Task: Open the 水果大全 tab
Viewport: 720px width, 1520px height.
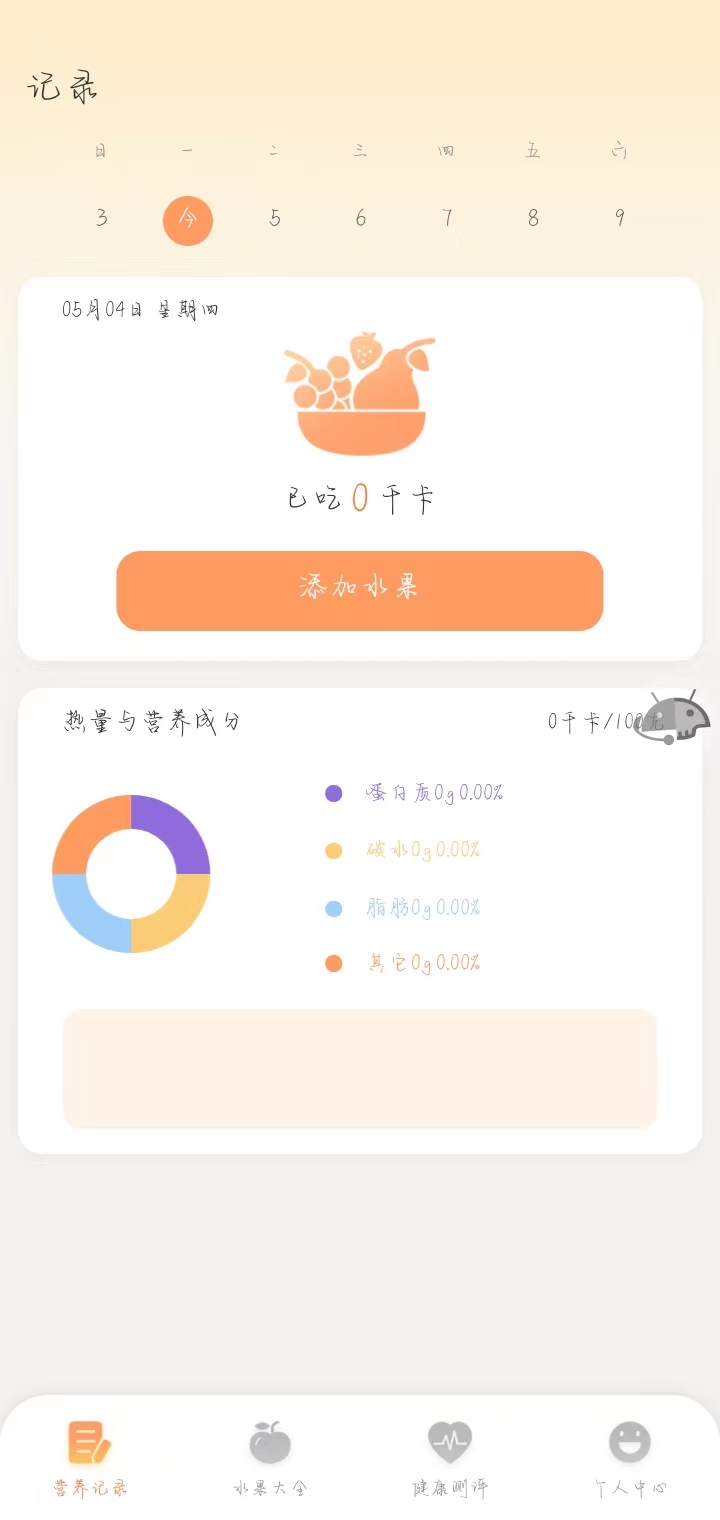Action: [270, 1458]
